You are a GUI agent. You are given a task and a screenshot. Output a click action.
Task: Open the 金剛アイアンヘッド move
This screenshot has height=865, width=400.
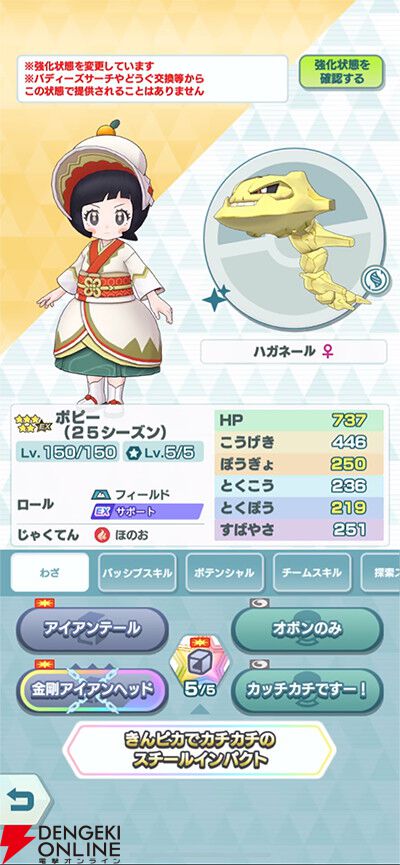[x=92, y=690]
